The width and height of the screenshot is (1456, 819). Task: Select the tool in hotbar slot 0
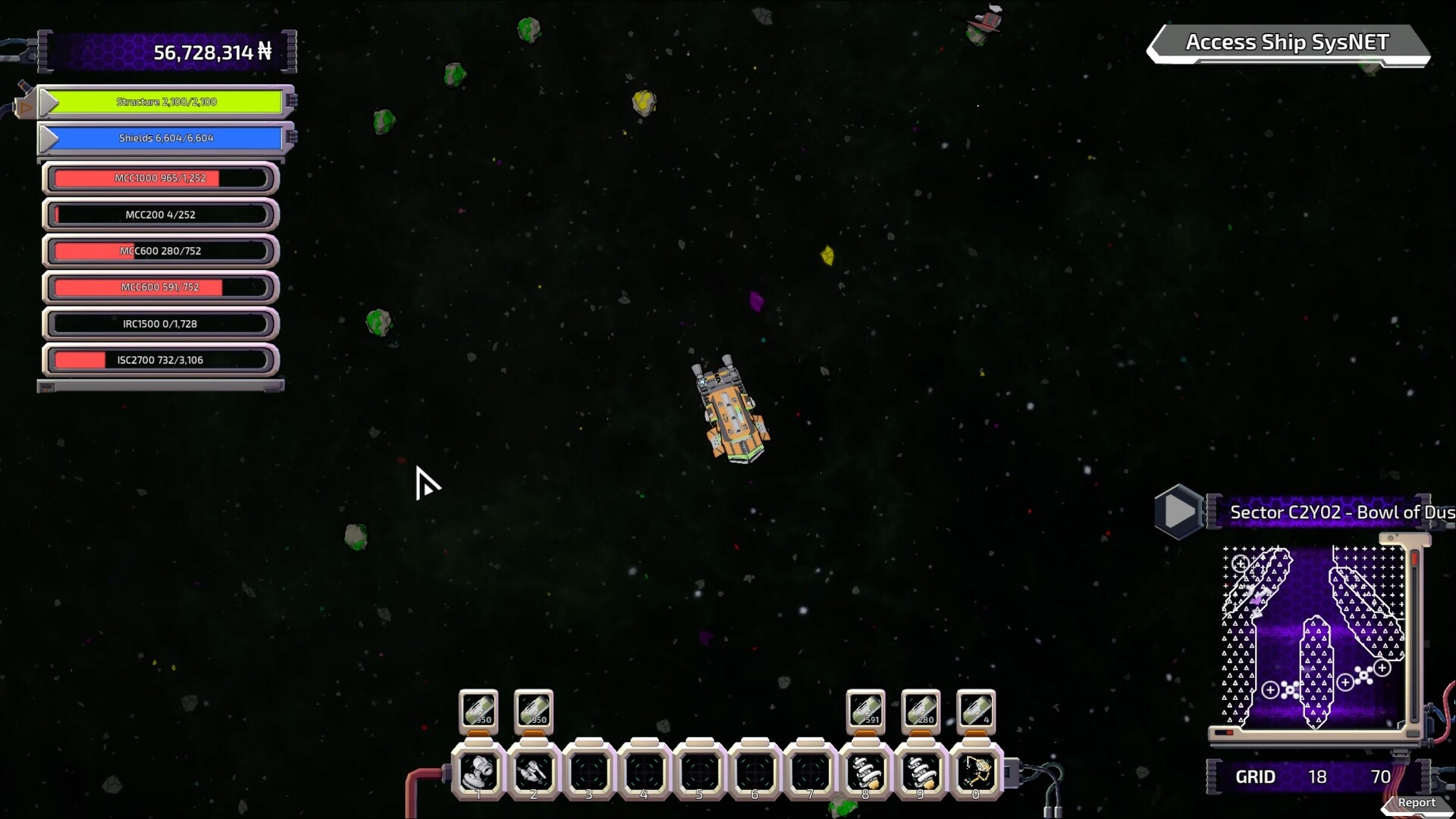pos(976,772)
